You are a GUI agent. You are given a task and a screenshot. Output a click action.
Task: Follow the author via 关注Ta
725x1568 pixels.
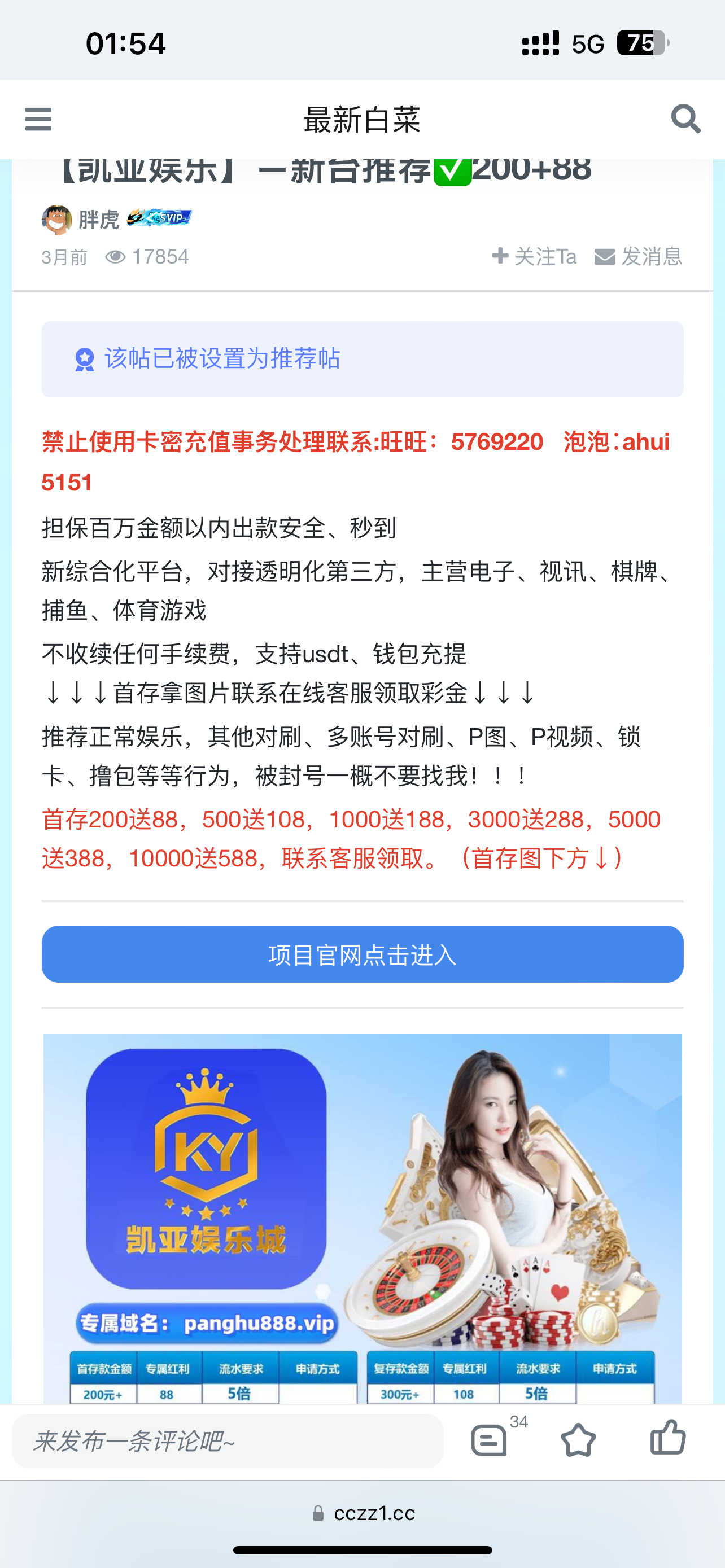point(535,256)
